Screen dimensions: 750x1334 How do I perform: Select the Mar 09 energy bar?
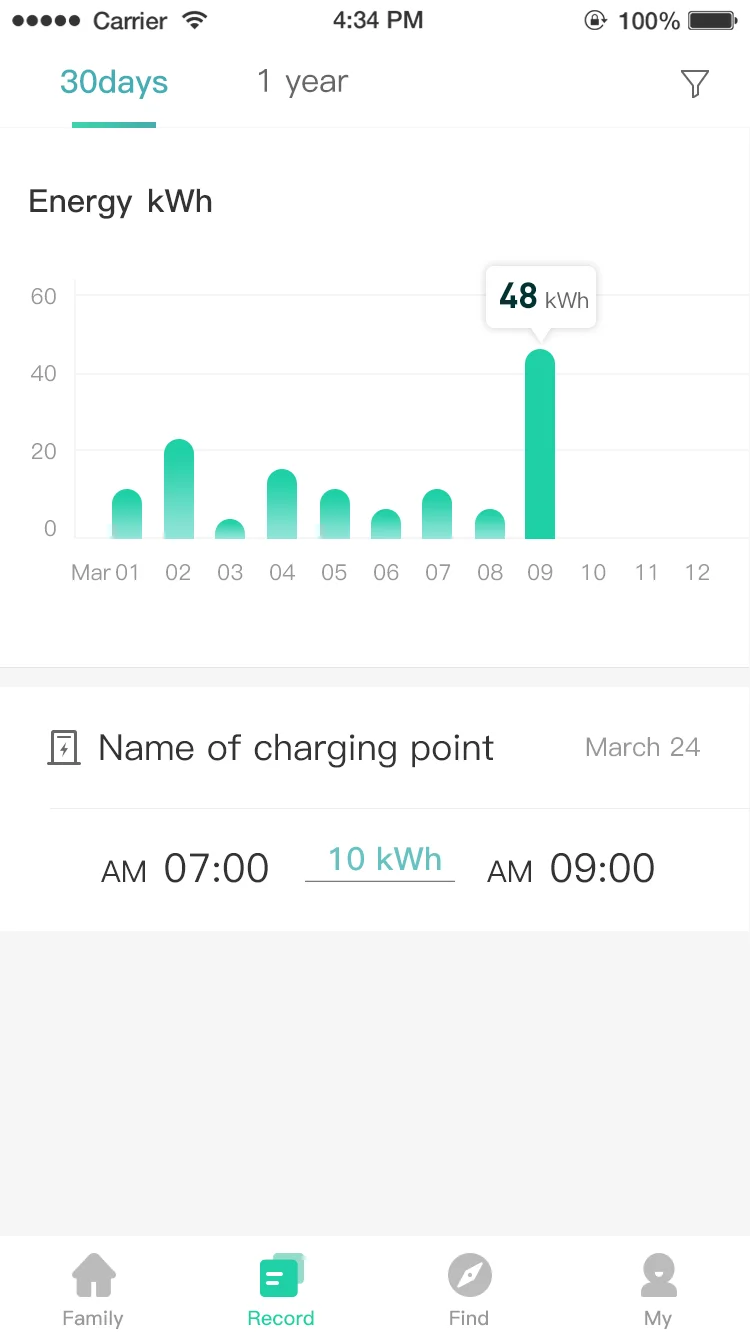tap(540, 445)
